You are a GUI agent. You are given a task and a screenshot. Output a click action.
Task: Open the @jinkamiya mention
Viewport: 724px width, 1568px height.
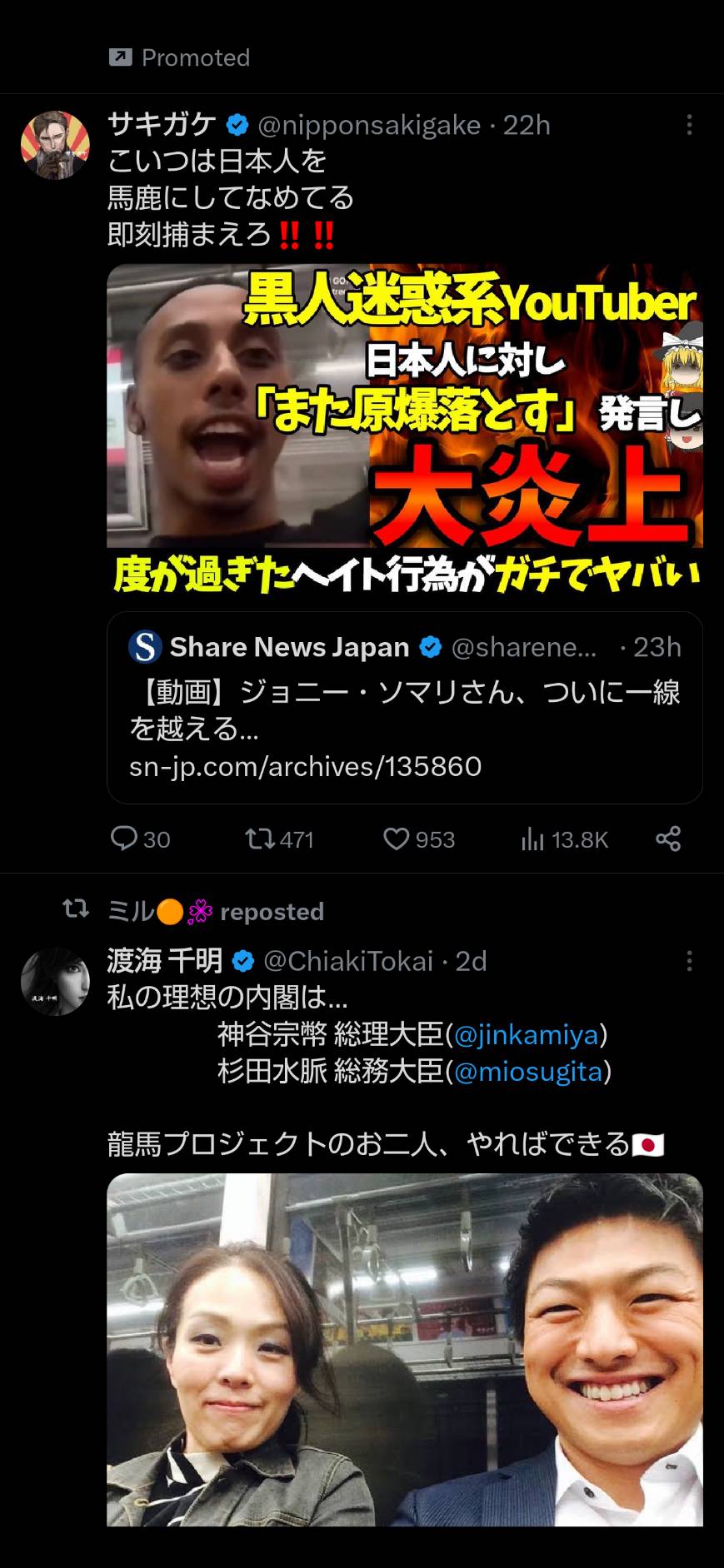tap(527, 1034)
